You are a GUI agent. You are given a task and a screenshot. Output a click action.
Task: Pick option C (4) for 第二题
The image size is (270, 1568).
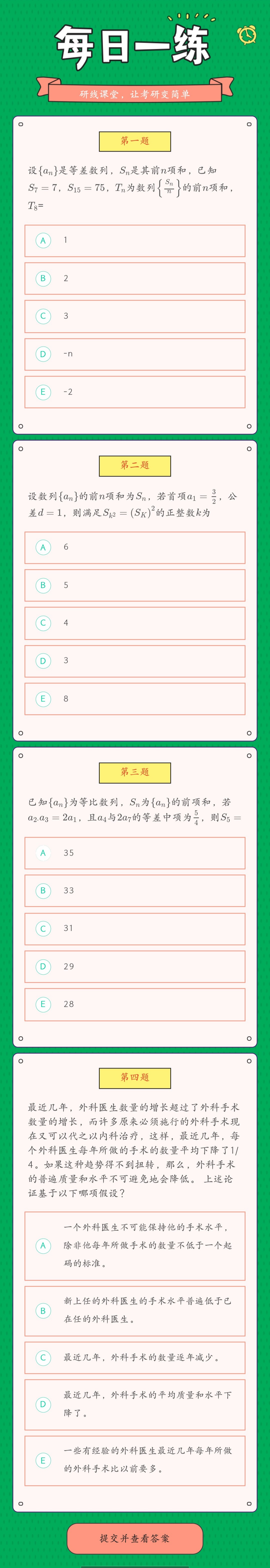pyautogui.click(x=134, y=623)
